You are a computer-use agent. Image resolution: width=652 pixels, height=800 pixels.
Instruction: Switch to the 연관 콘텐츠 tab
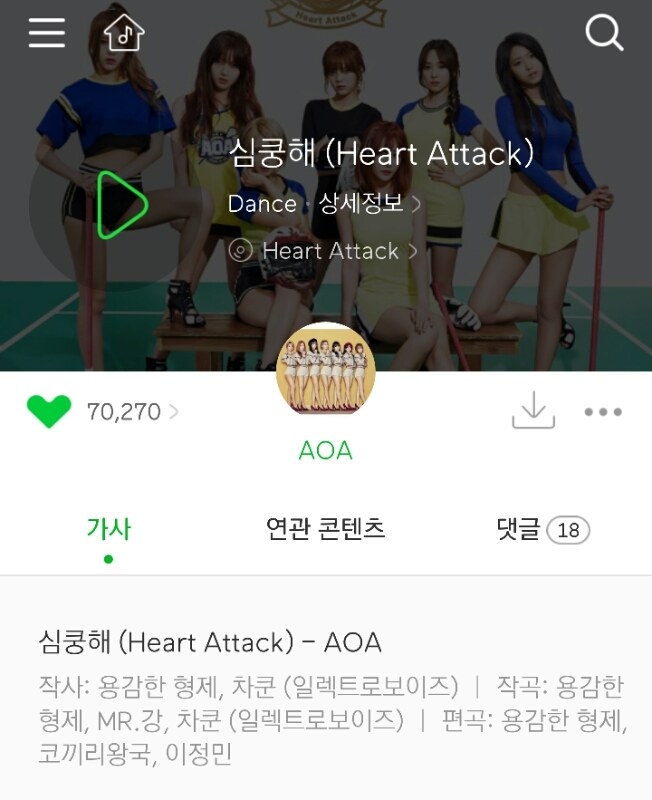[x=326, y=529]
